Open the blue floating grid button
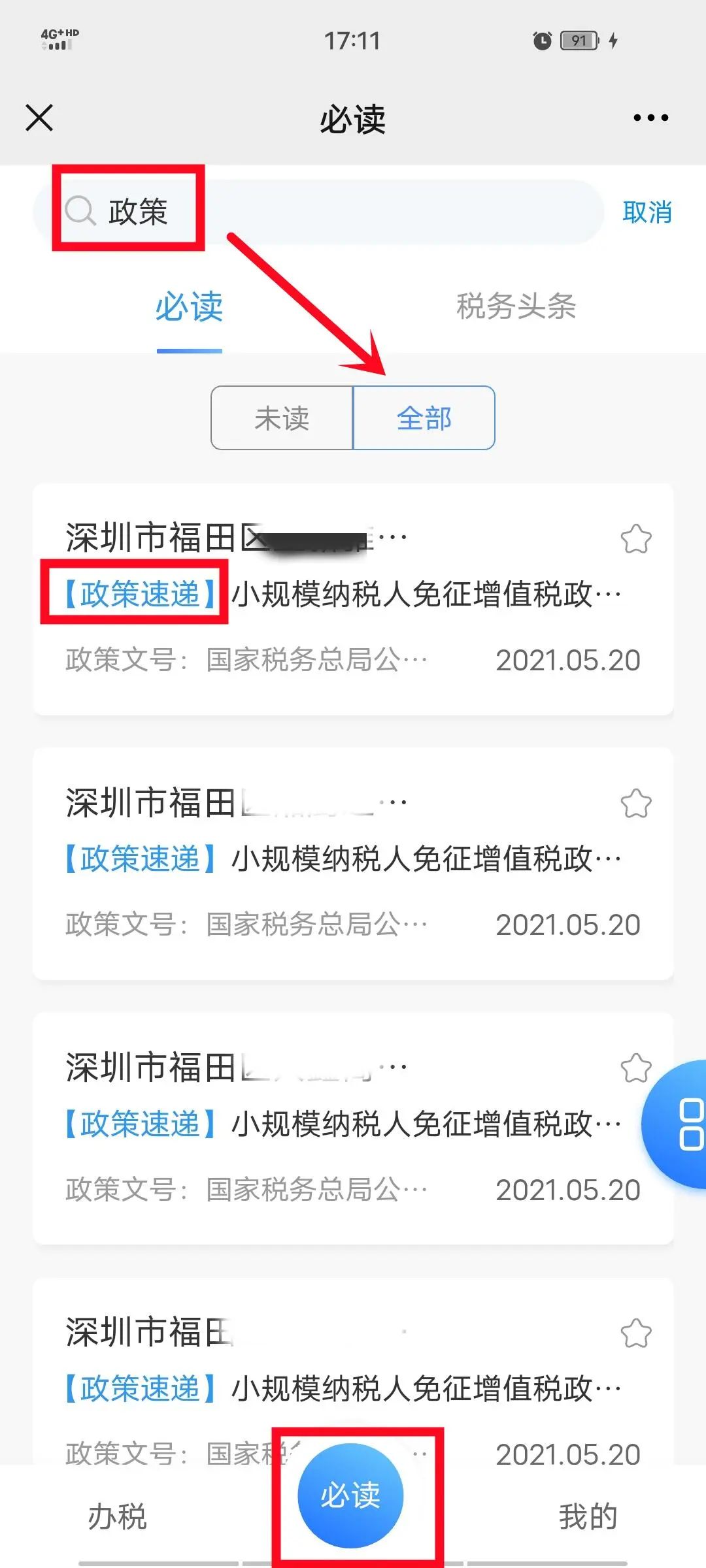 (x=676, y=1124)
